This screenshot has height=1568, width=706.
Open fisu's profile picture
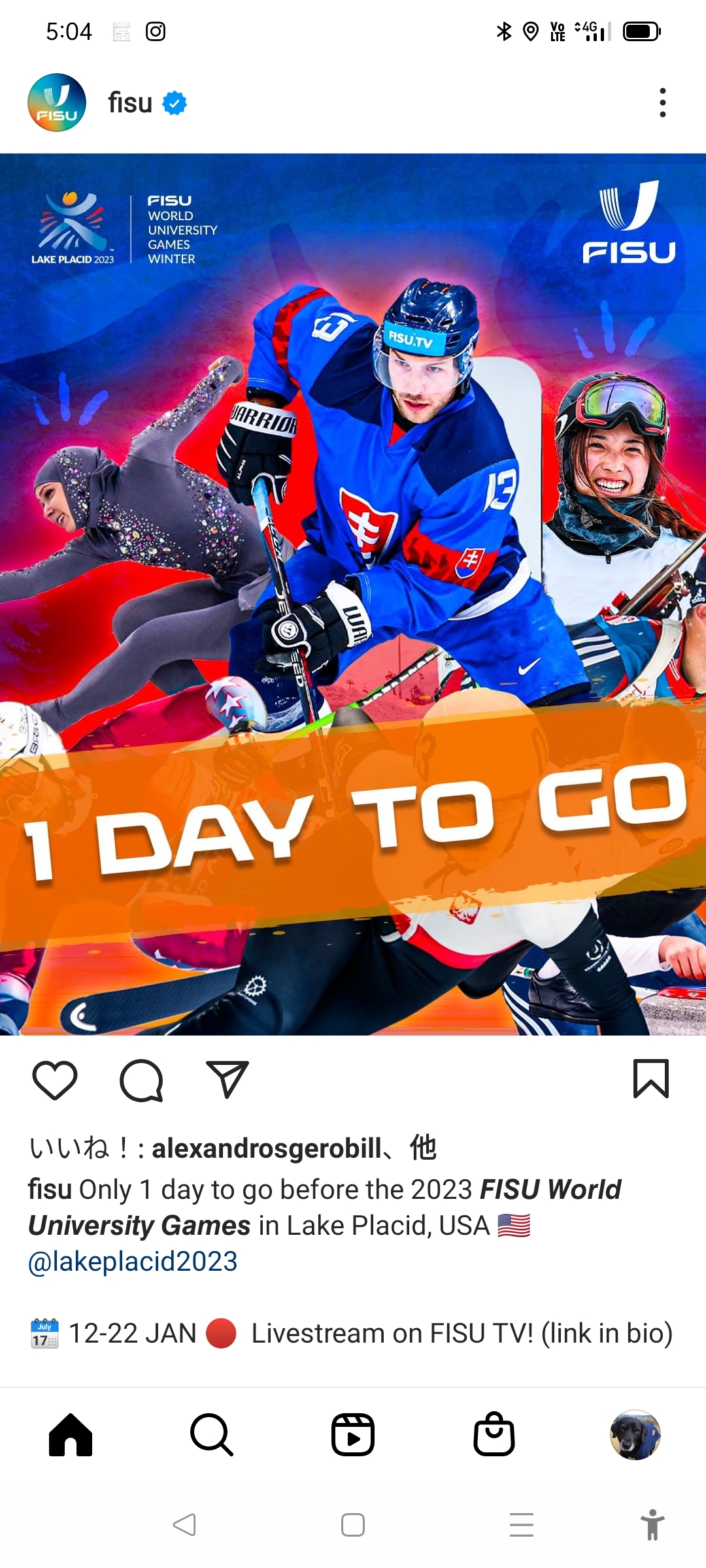click(57, 103)
